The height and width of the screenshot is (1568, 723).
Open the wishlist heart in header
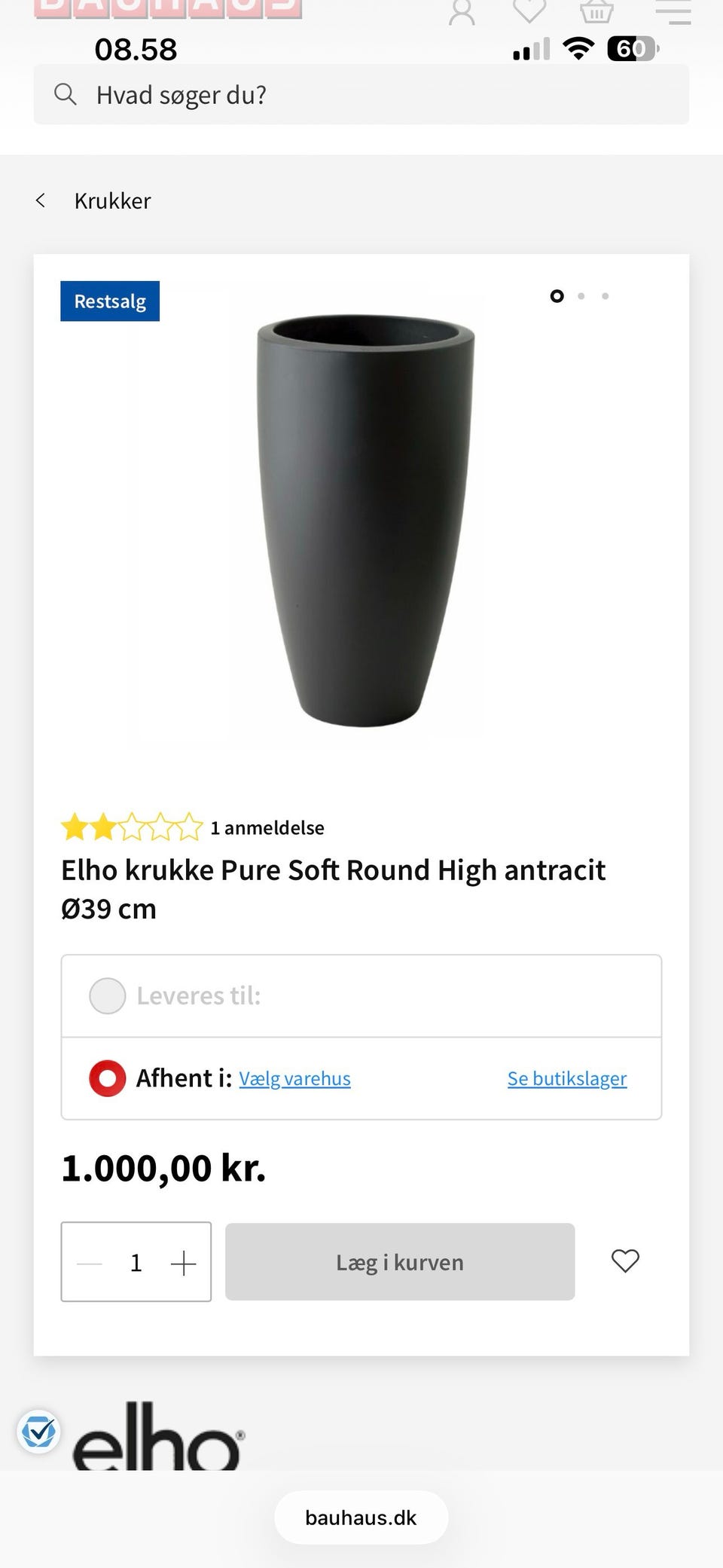point(529,11)
